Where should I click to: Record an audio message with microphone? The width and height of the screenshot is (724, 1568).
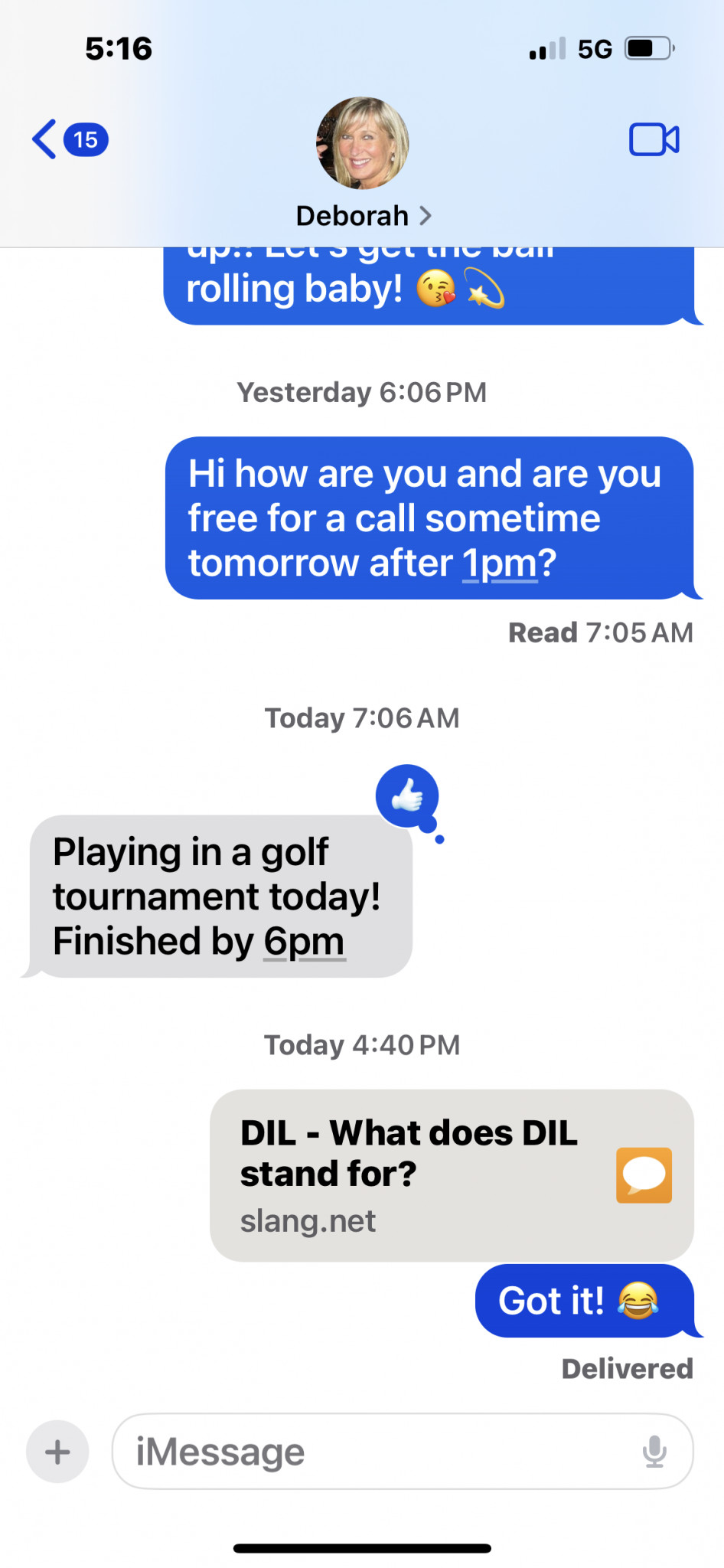[654, 1452]
